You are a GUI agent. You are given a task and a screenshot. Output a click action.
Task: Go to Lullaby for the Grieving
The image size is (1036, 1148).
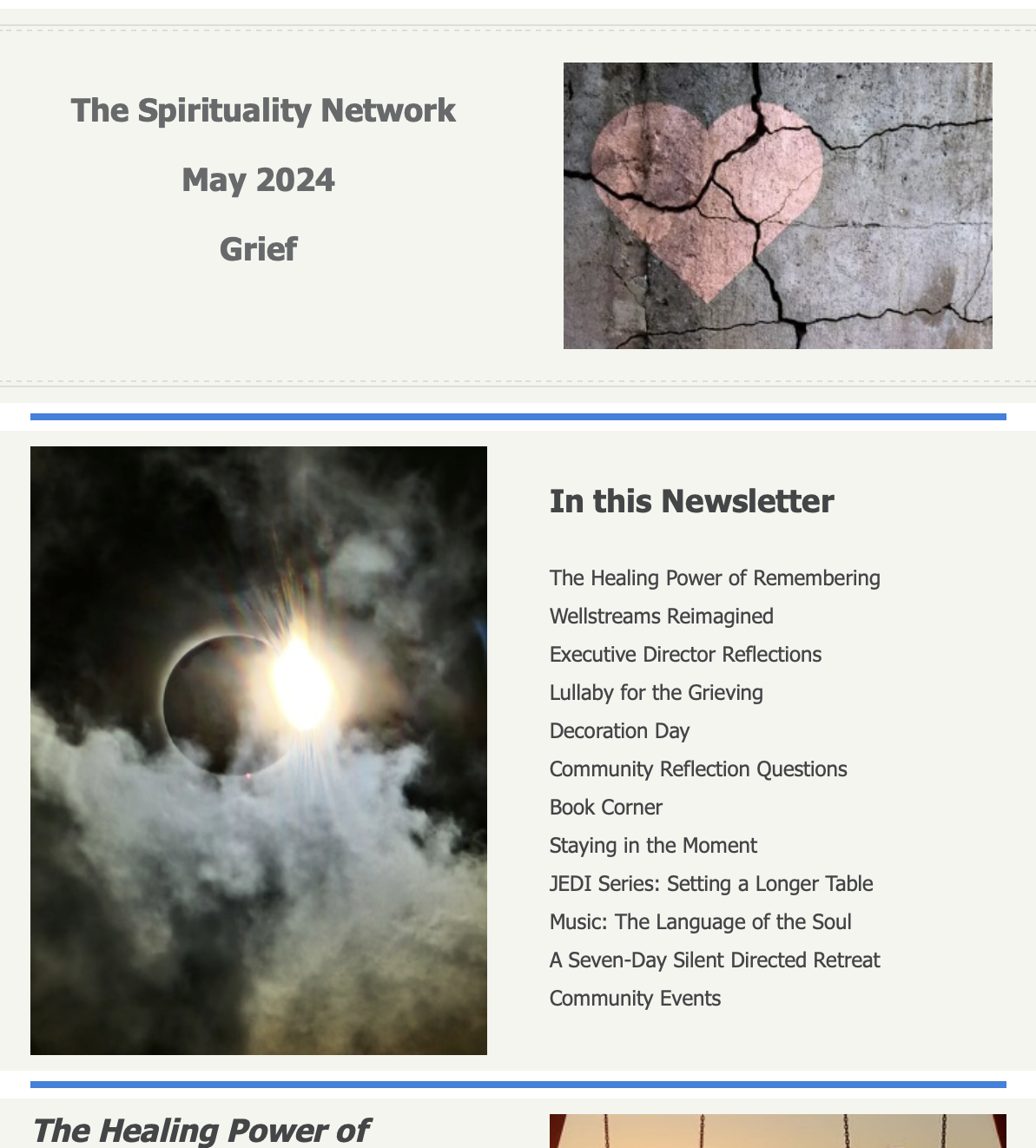(x=656, y=693)
